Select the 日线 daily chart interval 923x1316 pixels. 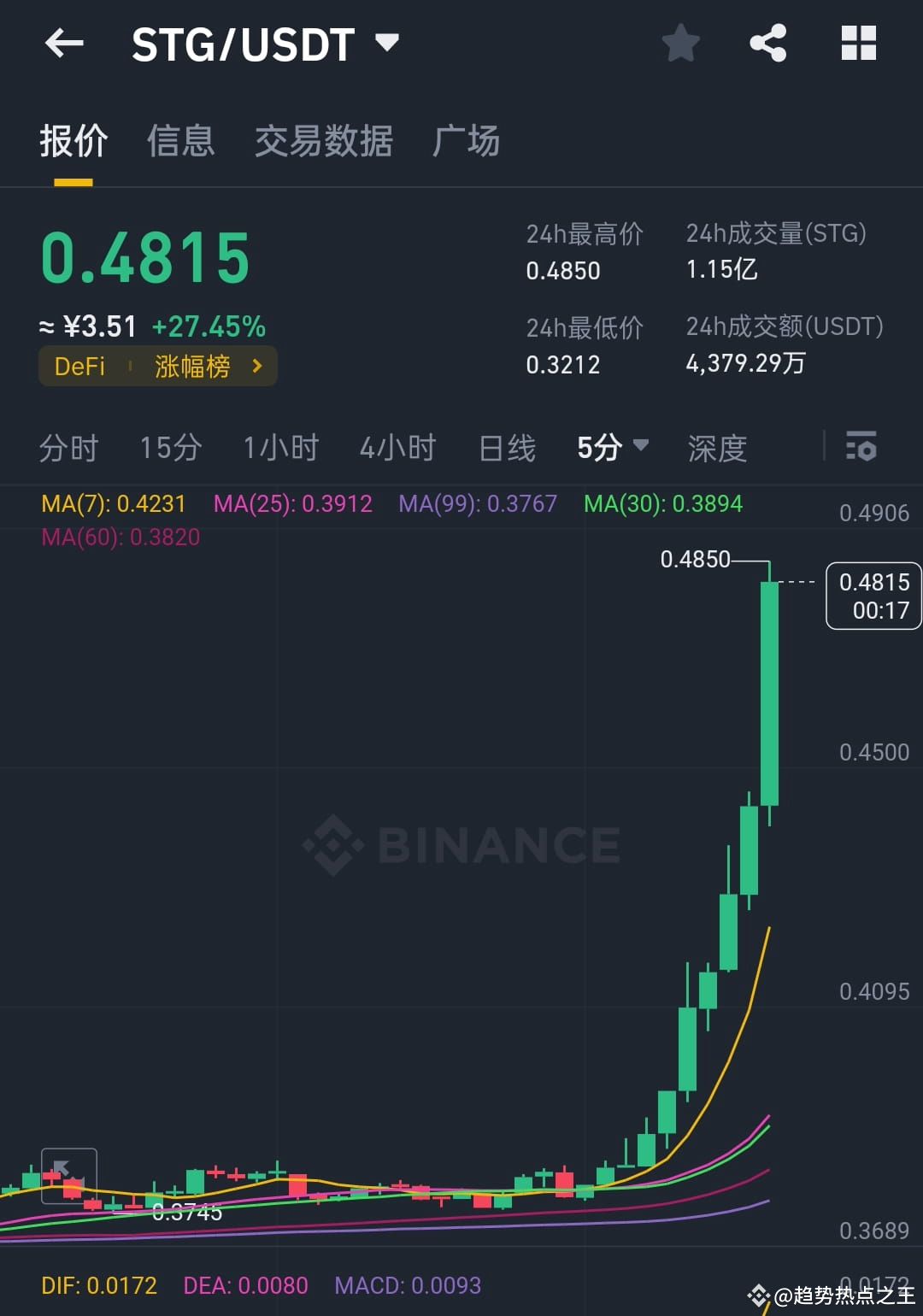point(505,447)
